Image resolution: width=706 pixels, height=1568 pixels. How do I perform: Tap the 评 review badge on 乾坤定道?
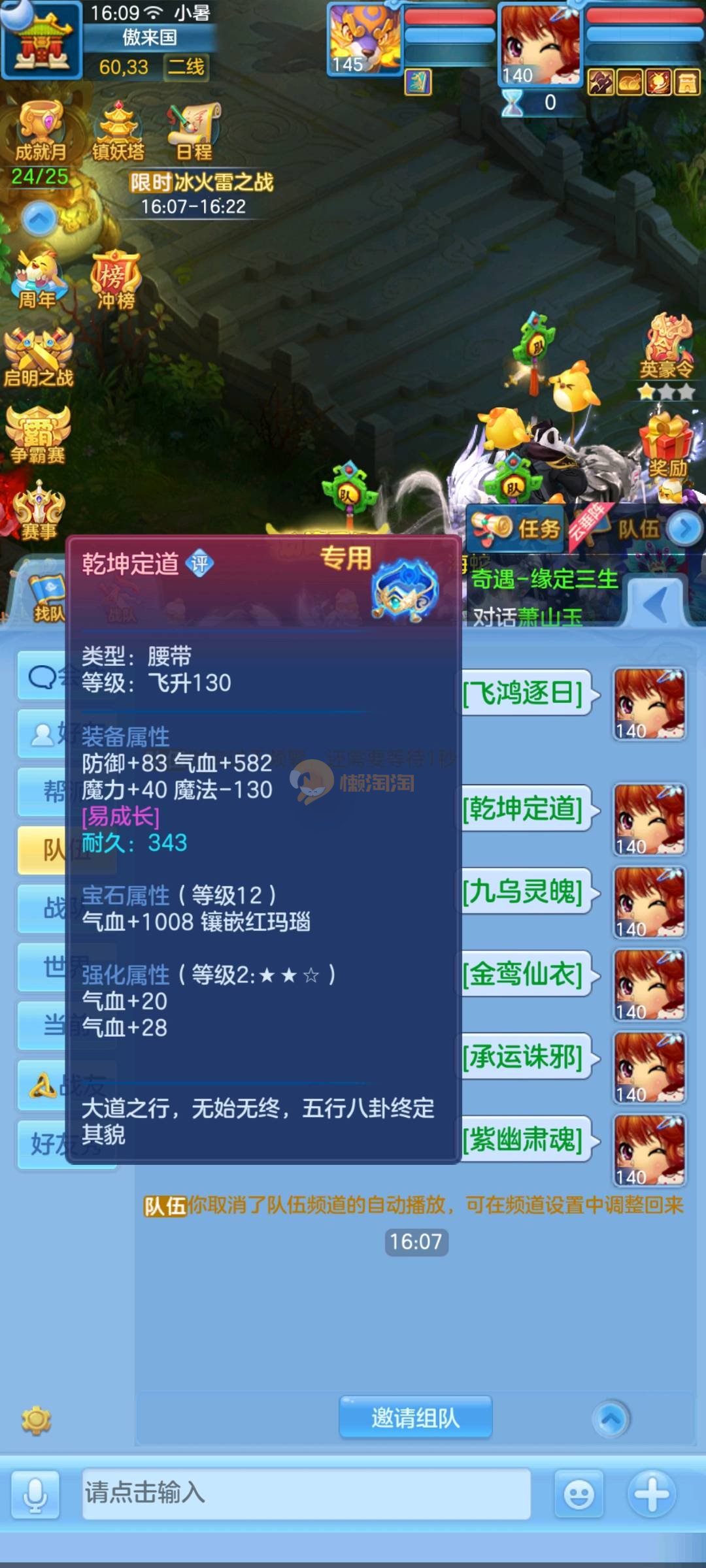coord(199,563)
